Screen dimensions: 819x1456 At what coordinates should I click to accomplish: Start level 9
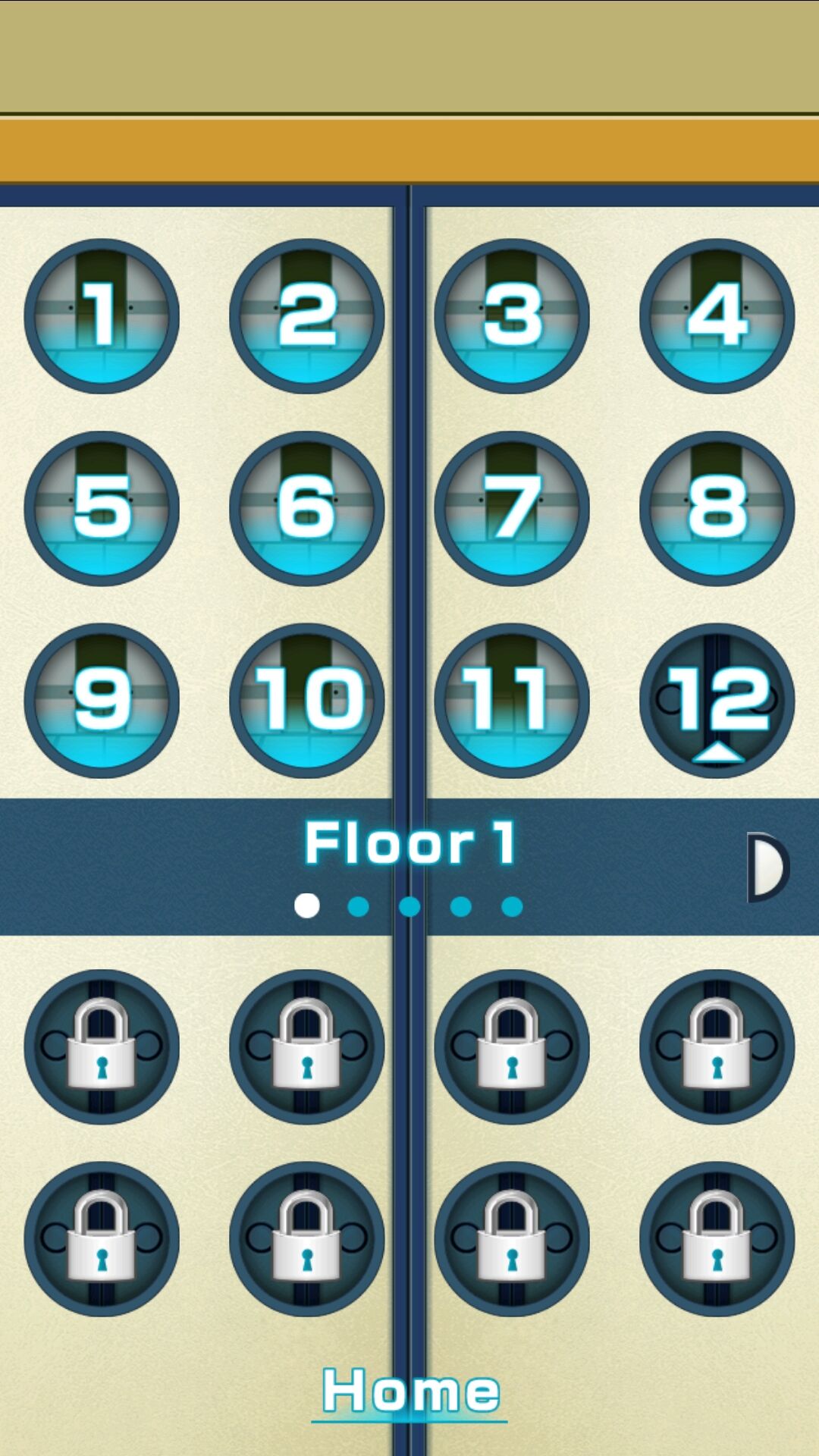point(102,700)
